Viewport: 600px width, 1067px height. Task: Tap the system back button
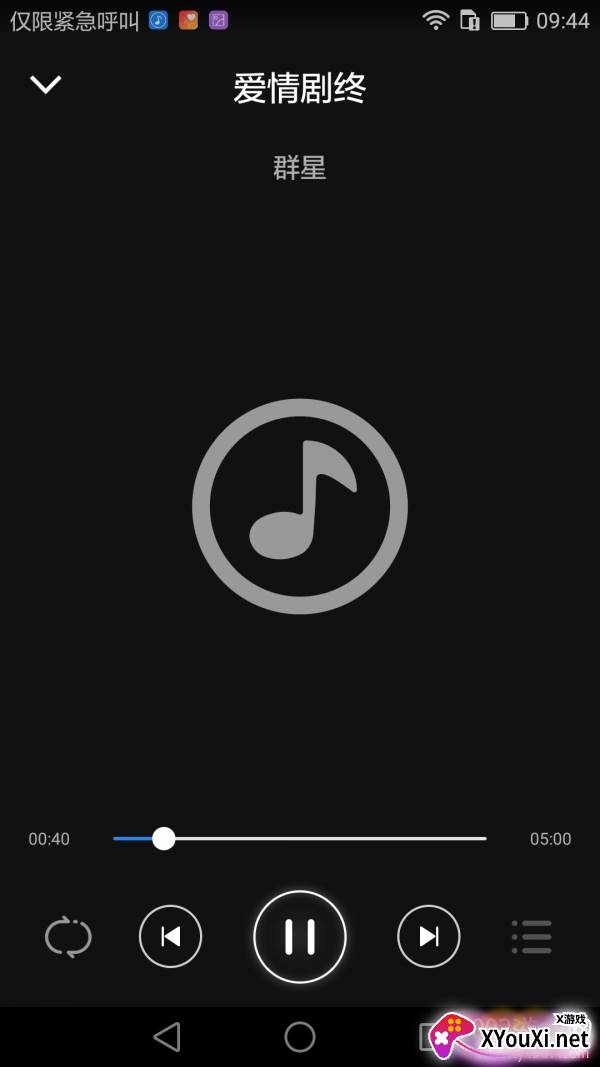(167, 1037)
